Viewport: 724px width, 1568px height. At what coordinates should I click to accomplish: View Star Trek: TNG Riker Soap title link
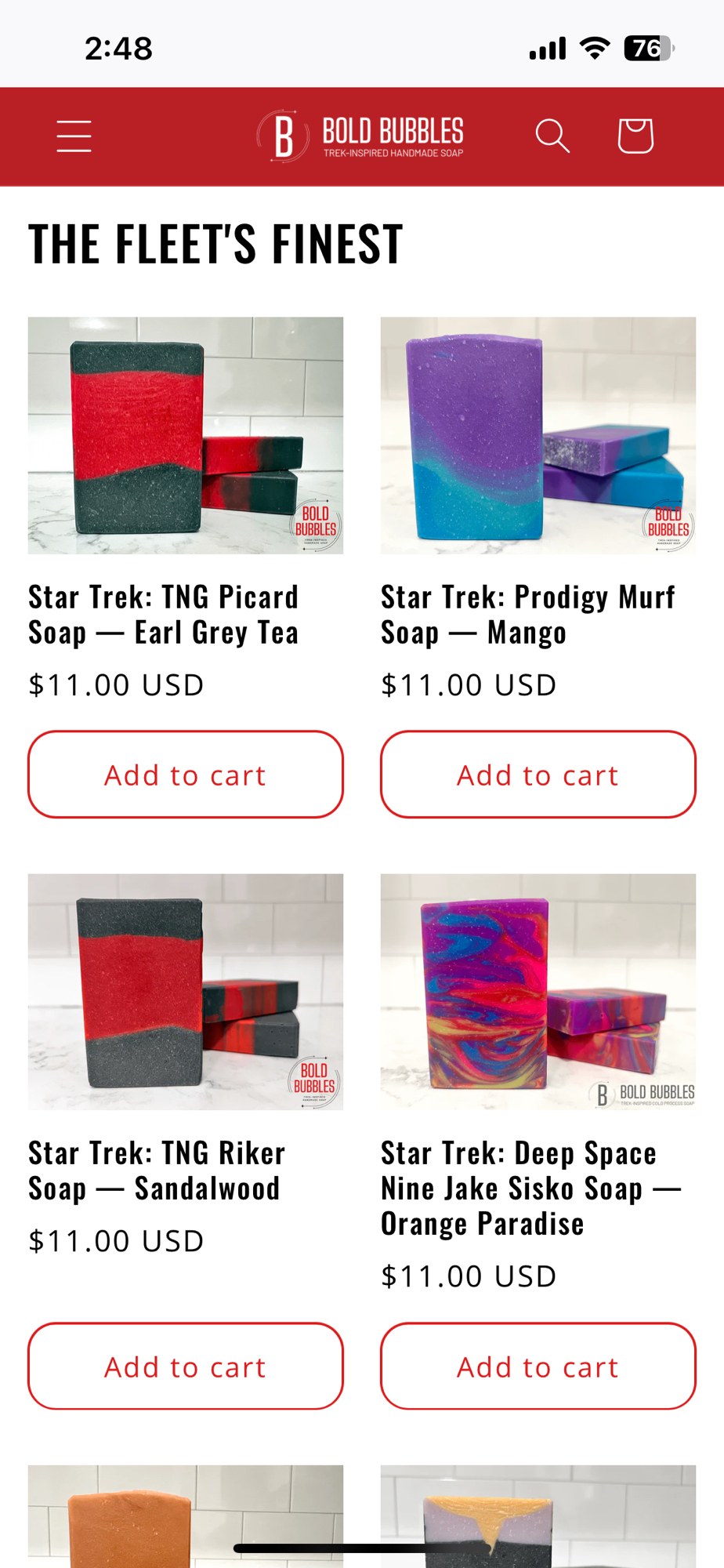(x=157, y=1171)
